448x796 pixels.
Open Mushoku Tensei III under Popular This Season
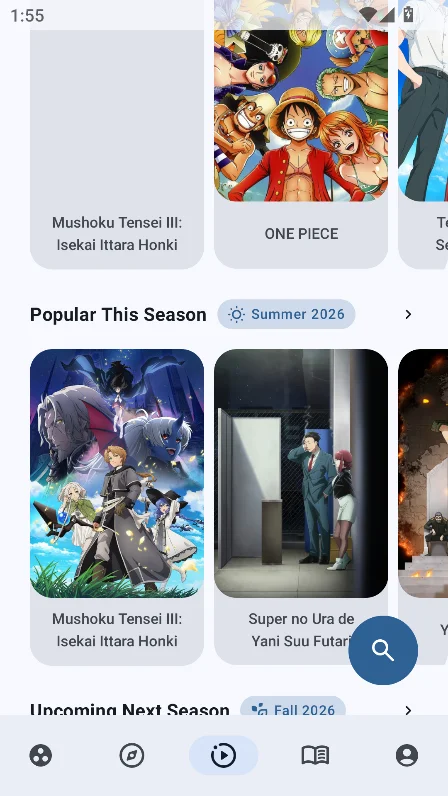click(117, 507)
